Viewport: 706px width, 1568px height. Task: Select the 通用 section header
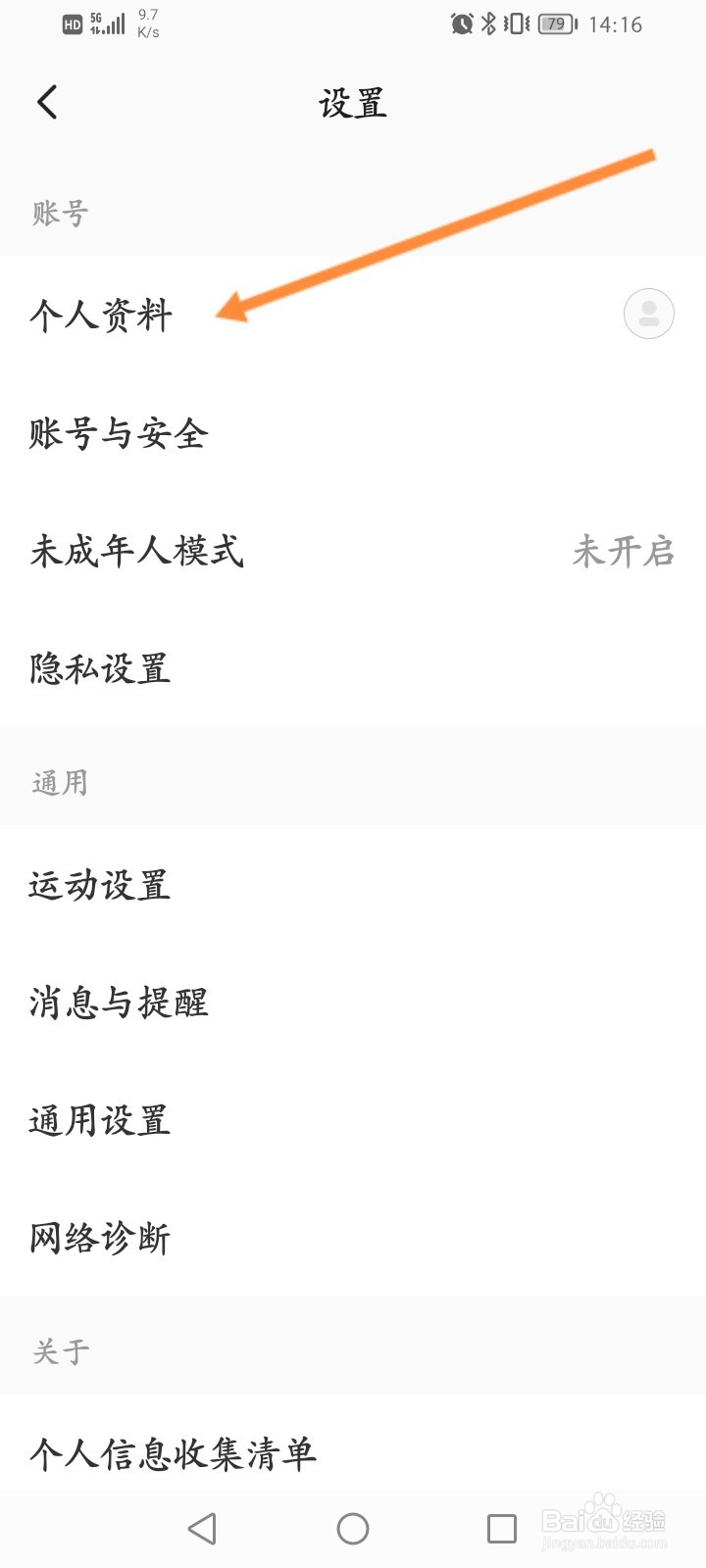point(58,781)
